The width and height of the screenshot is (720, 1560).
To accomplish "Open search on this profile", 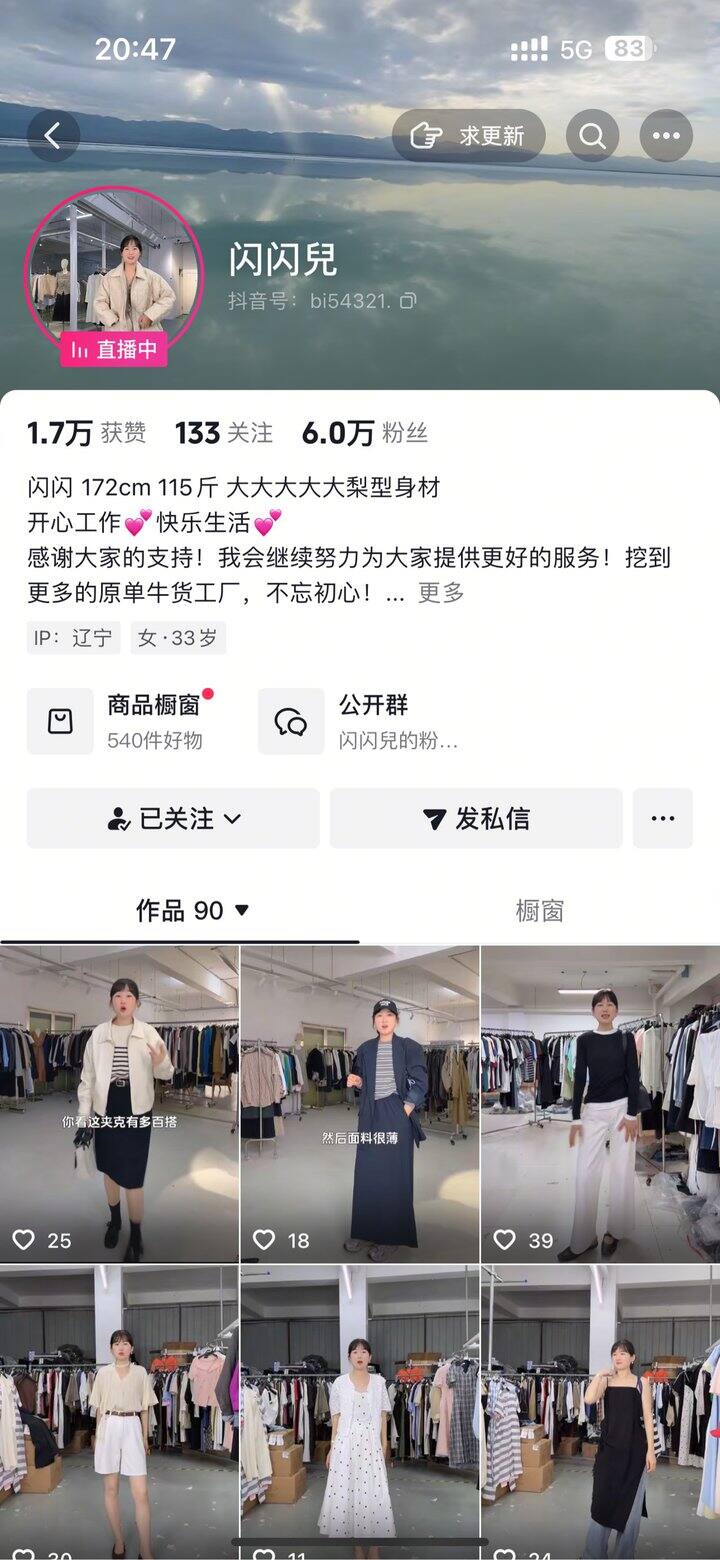I will coord(592,136).
